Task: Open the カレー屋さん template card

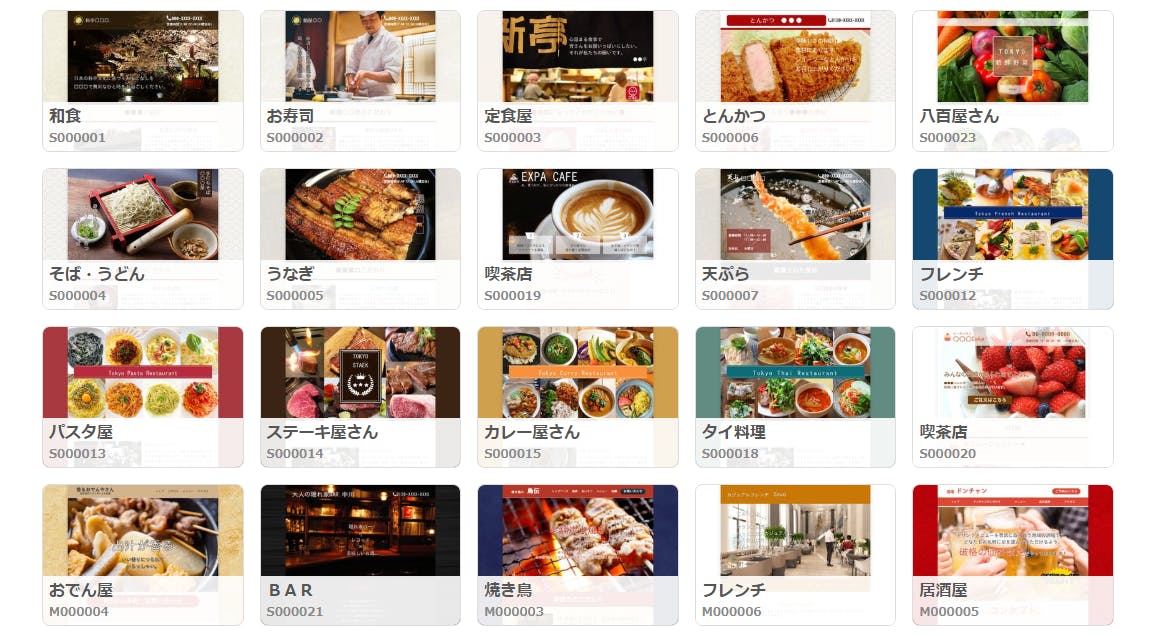Action: coord(578,396)
